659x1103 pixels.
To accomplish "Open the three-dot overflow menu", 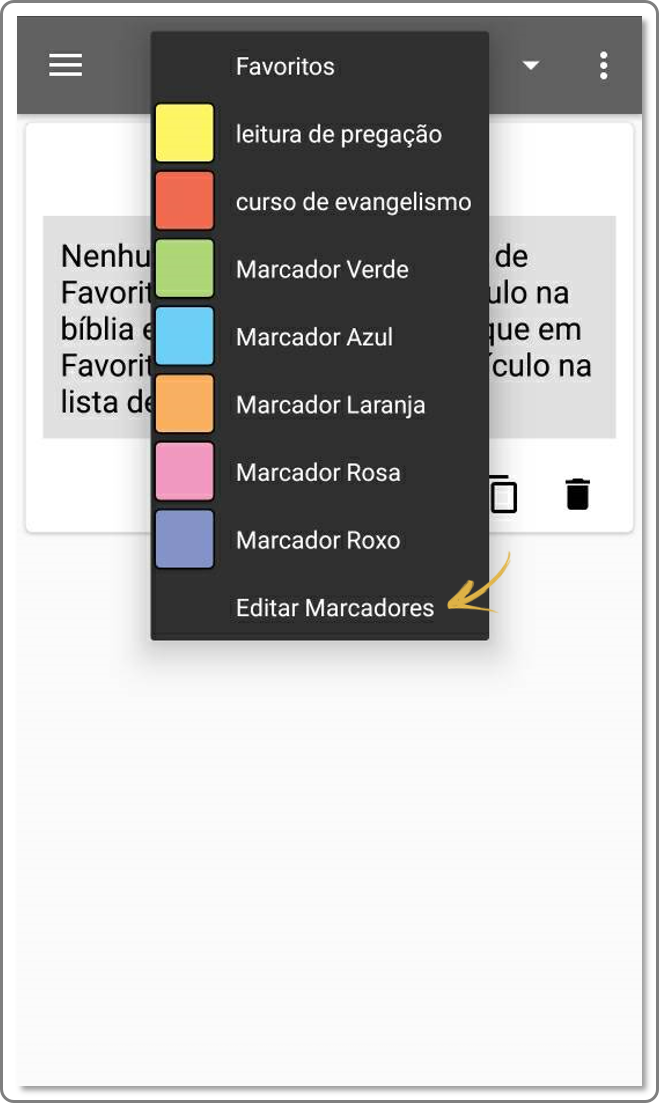I will click(x=603, y=65).
